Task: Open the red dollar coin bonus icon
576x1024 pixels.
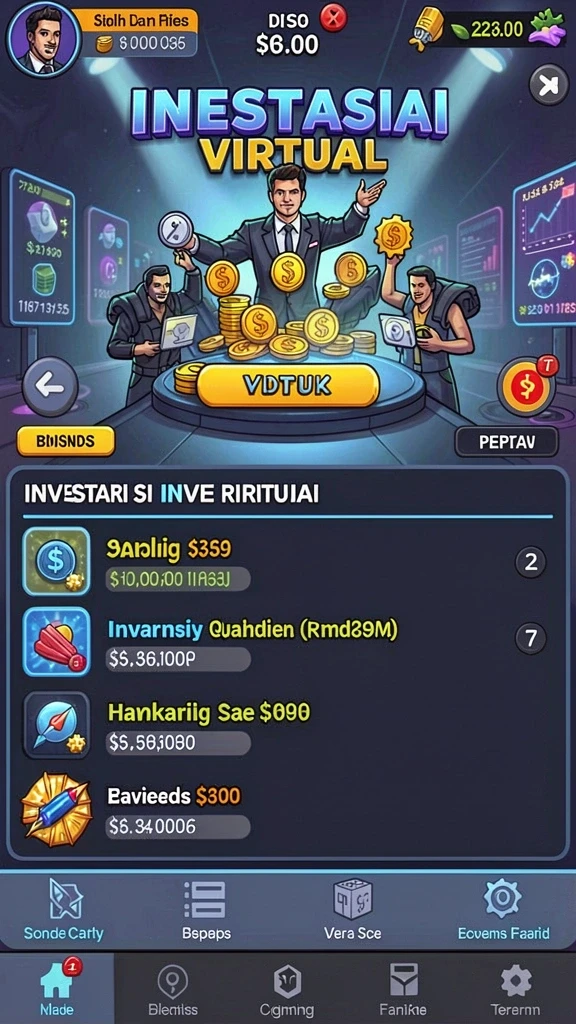Action: click(526, 388)
